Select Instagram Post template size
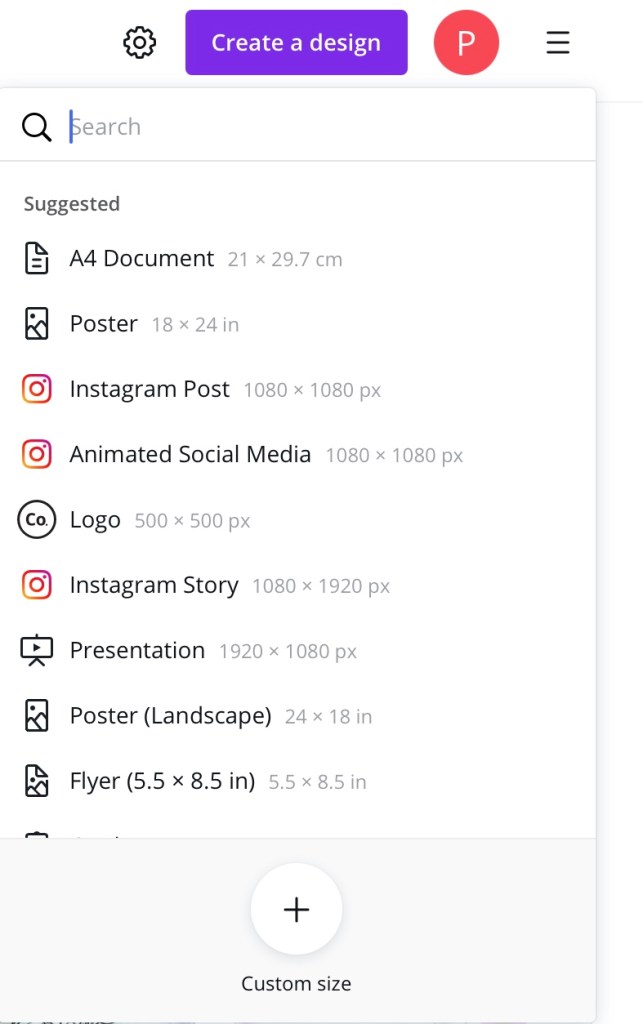The height and width of the screenshot is (1024, 643). (x=150, y=389)
